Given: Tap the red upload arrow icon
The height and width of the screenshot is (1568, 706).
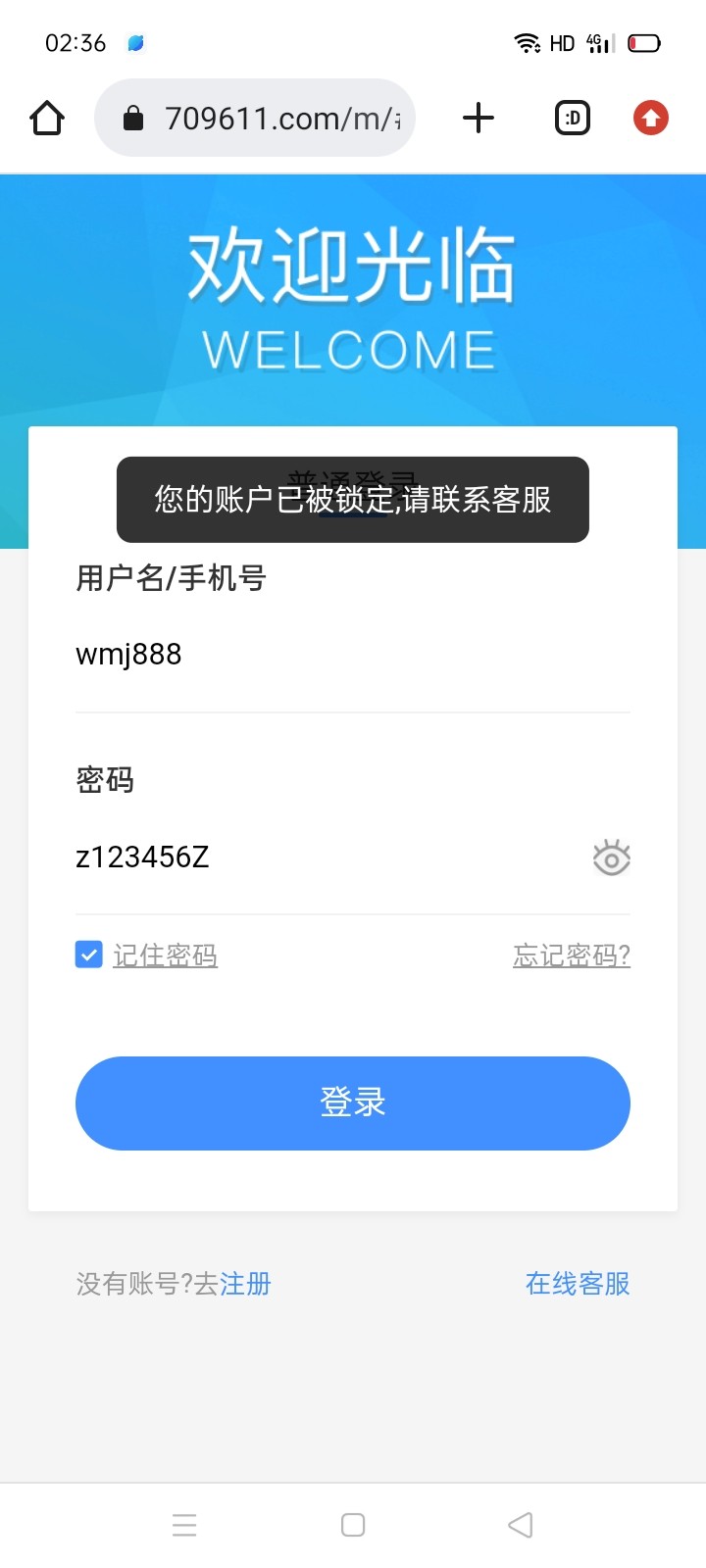Looking at the screenshot, I should (650, 119).
